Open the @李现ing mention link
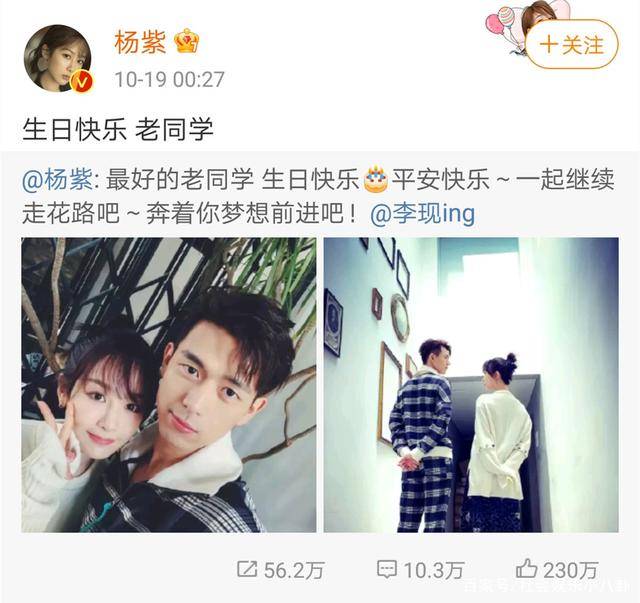 click(422, 214)
